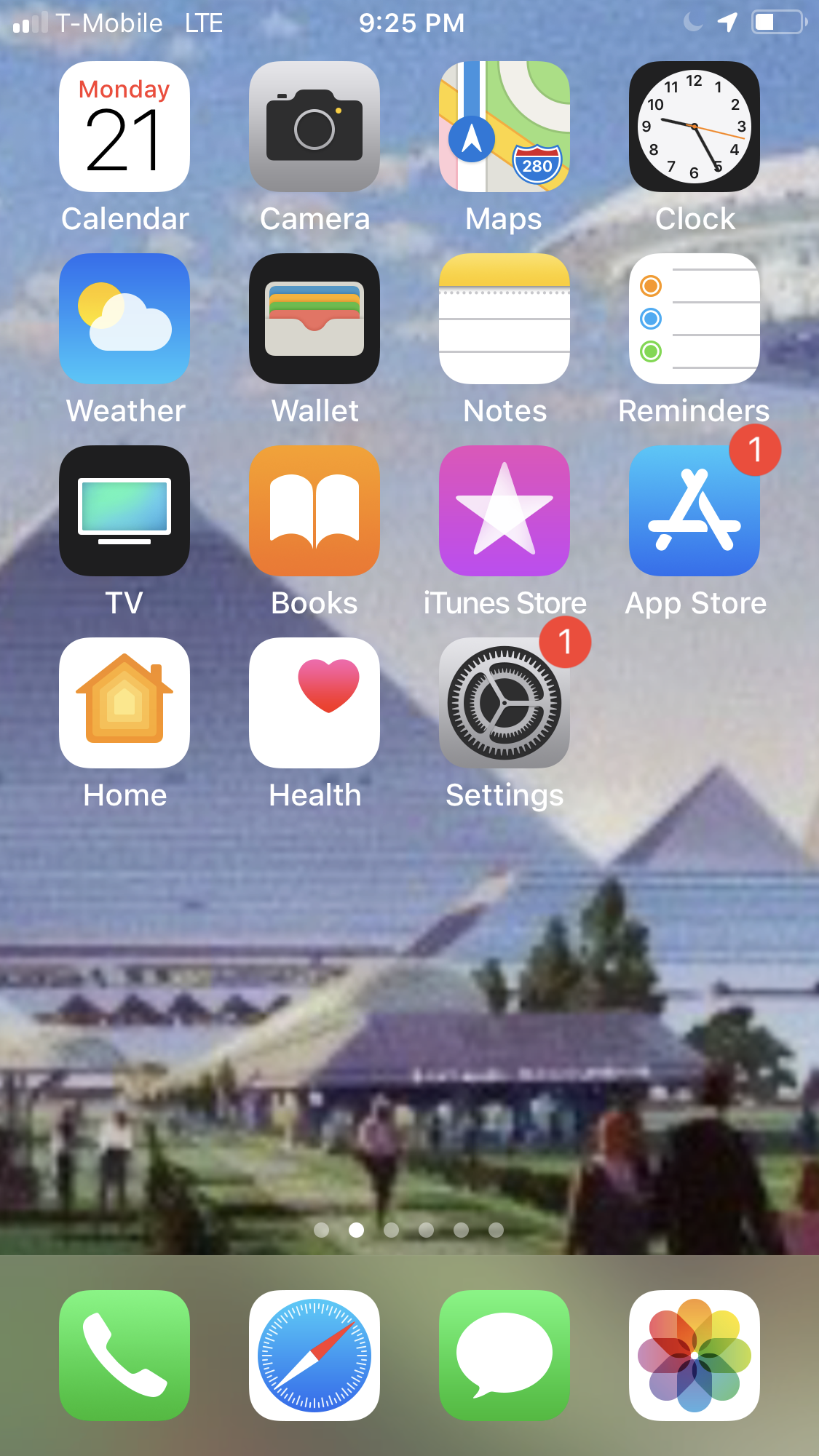Launch the iTunes Store
Image resolution: width=819 pixels, height=1456 pixels.
pos(505,511)
